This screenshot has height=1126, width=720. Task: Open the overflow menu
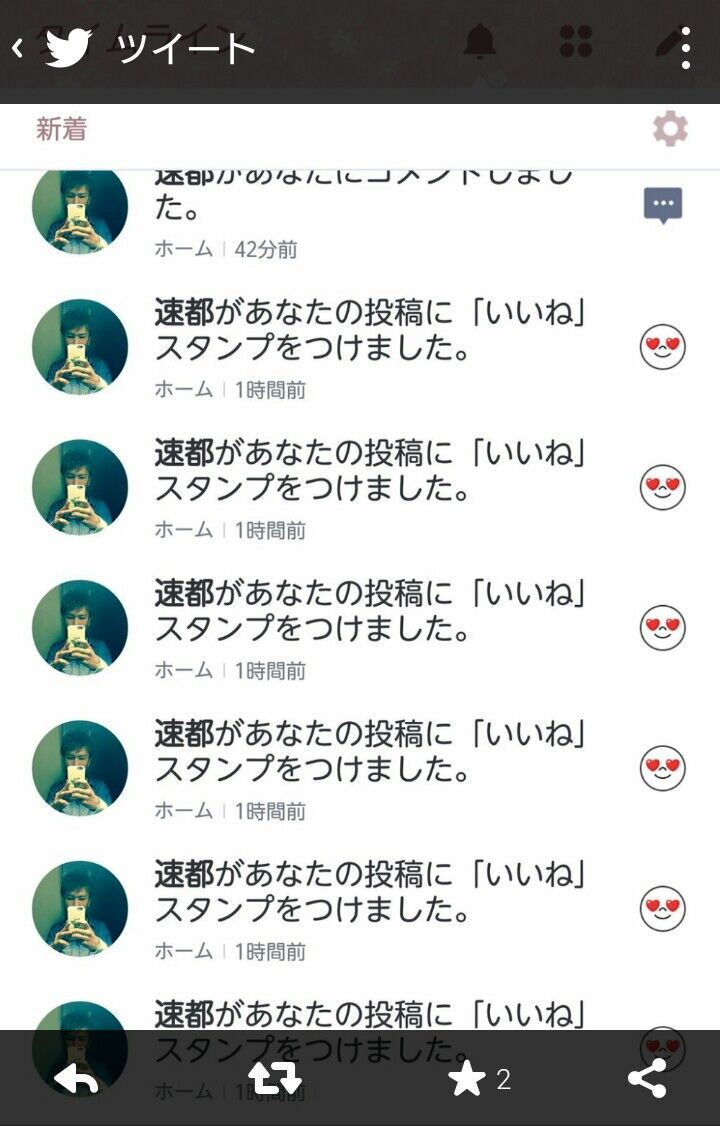point(685,48)
